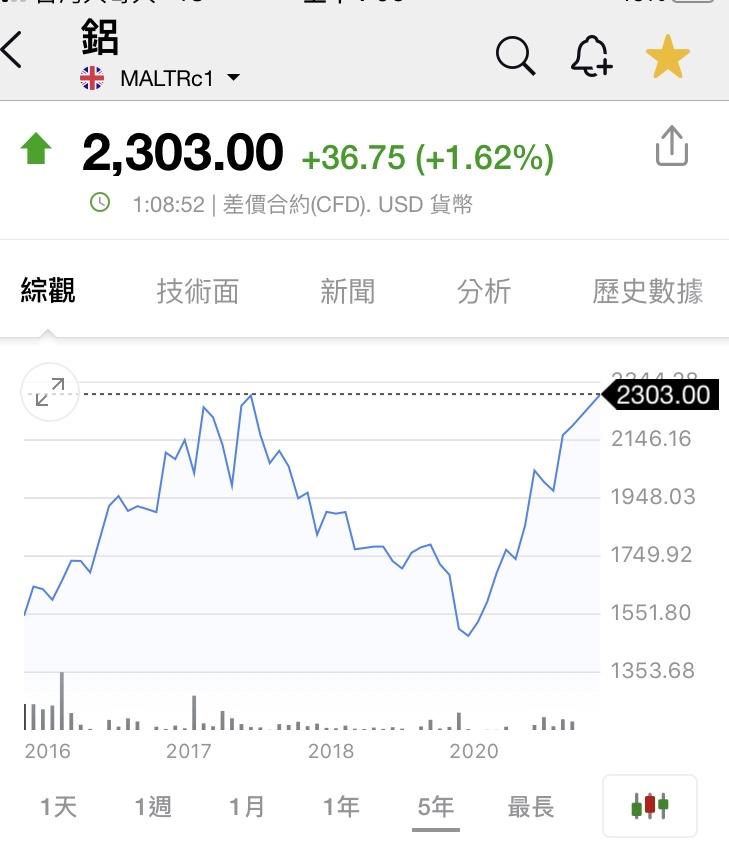Add a price alert with the bell icon
The image size is (729, 845).
(591, 57)
